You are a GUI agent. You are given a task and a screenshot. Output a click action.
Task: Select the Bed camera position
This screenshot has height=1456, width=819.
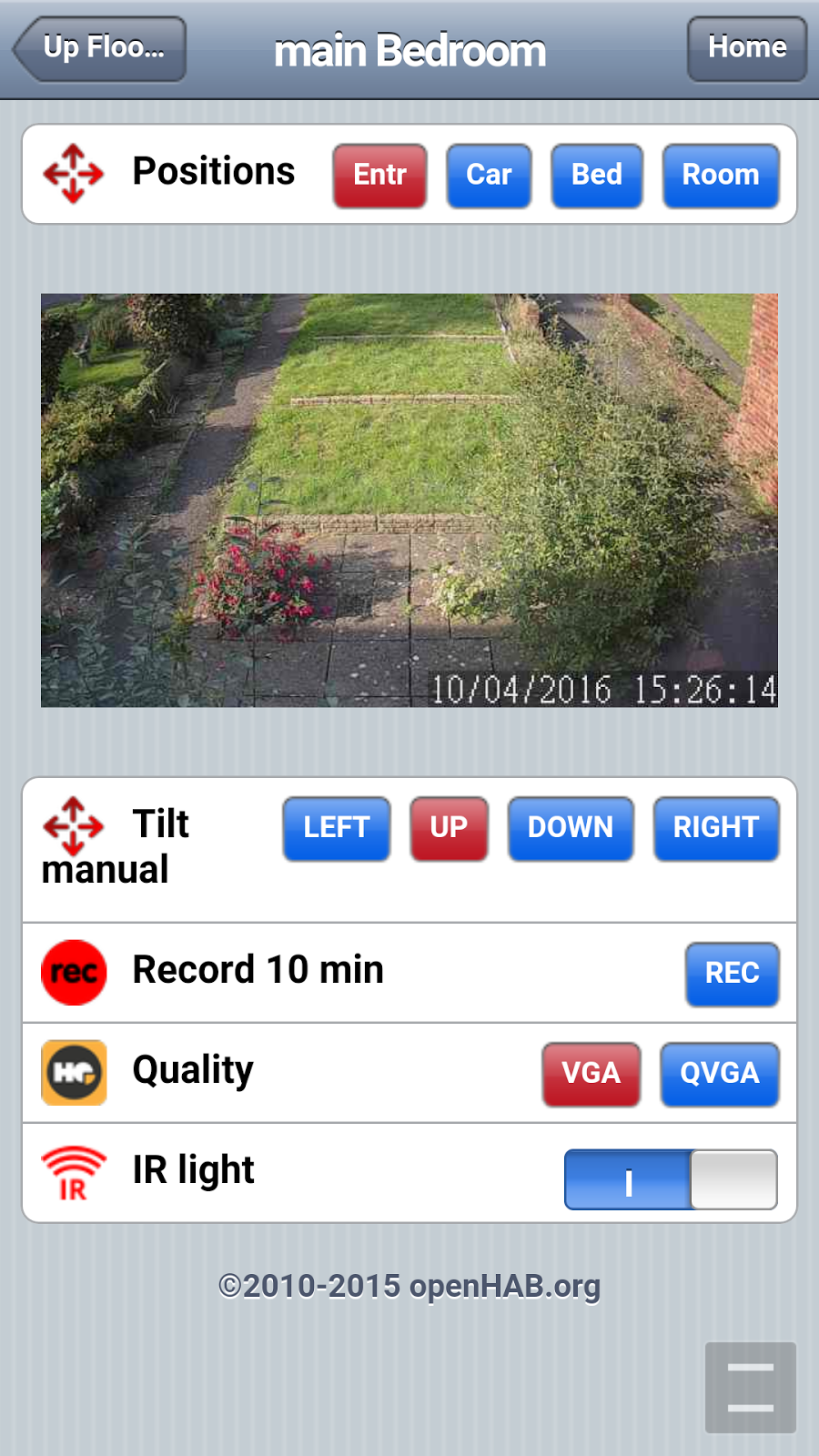(597, 175)
